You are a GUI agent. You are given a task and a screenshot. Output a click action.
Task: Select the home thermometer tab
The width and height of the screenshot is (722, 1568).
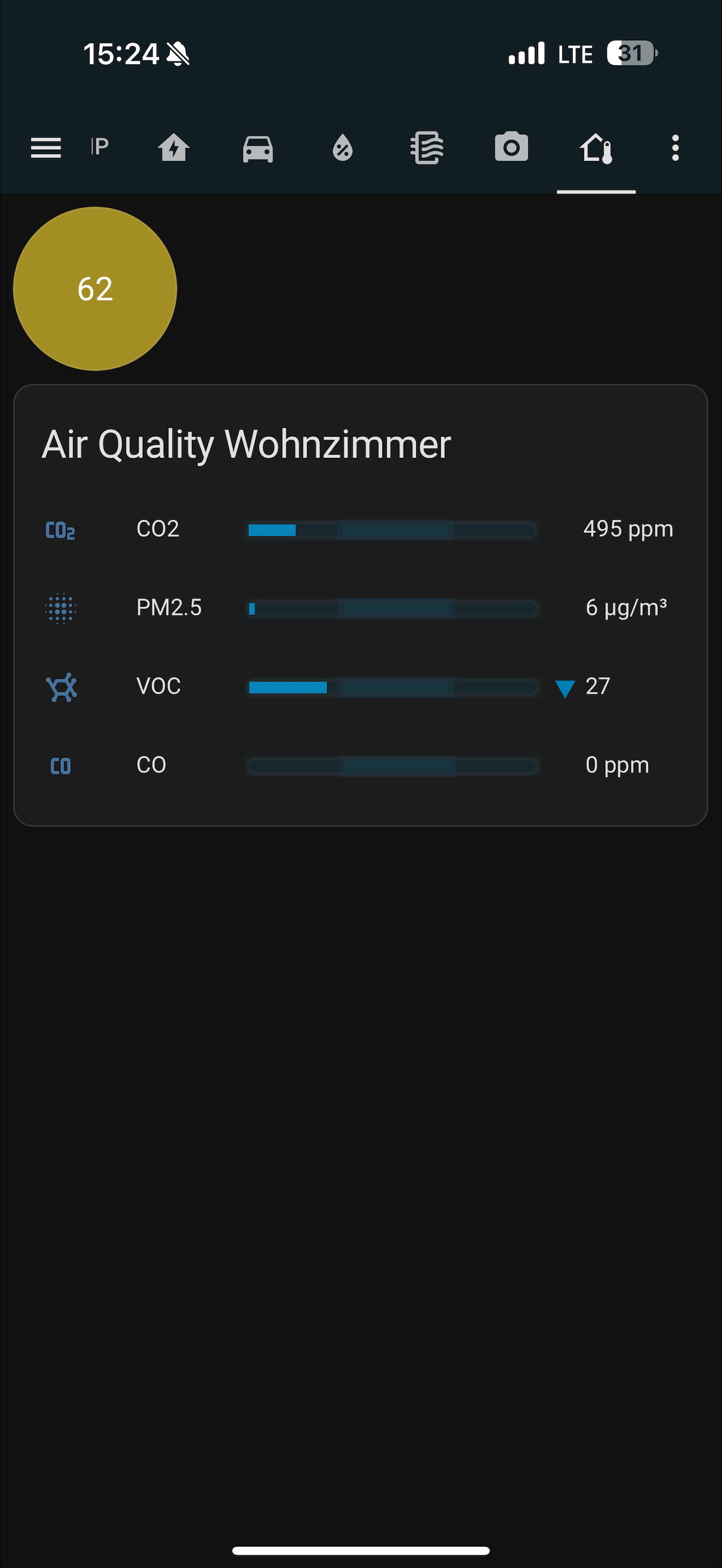596,148
